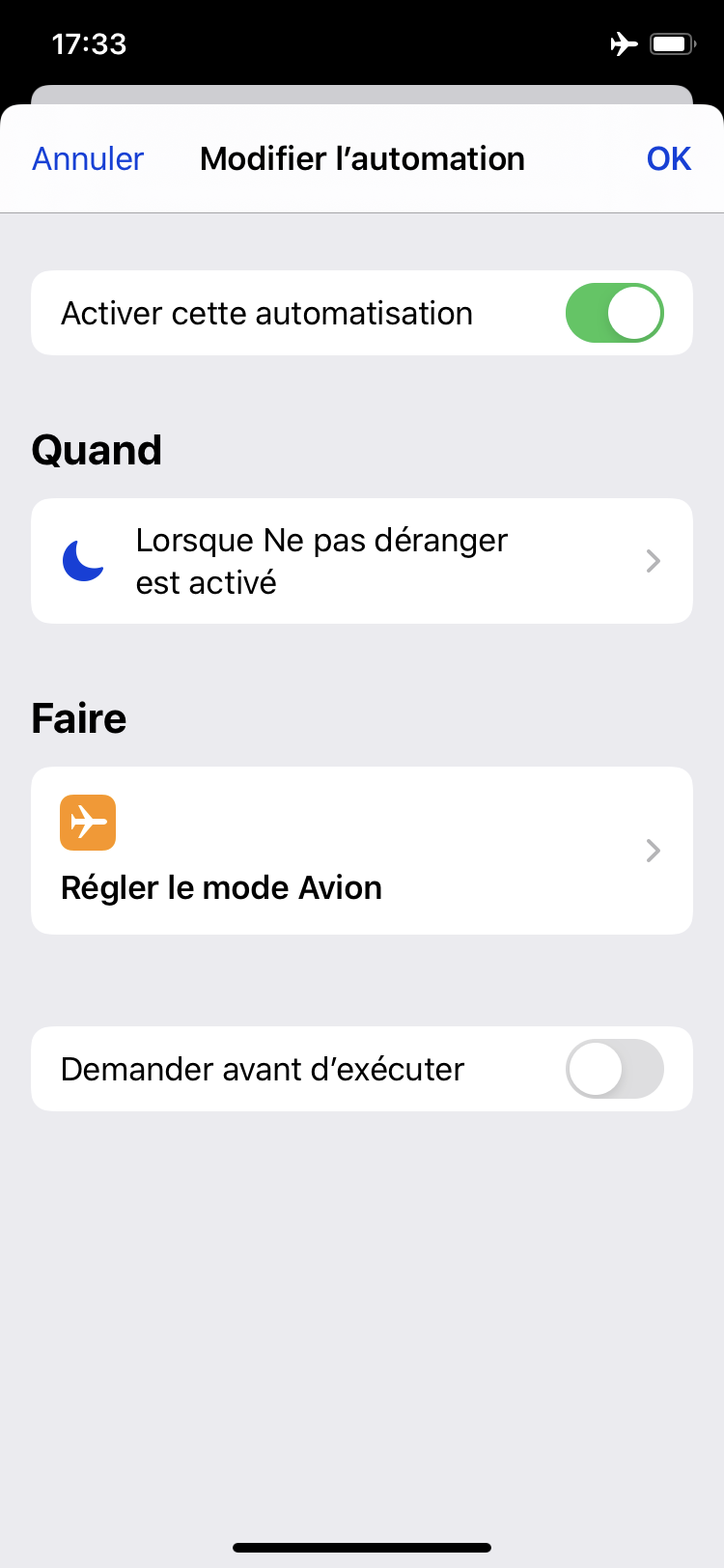Turn on Demander avant d'exécuter
Screen dimensions: 724x1568
[x=614, y=1069]
